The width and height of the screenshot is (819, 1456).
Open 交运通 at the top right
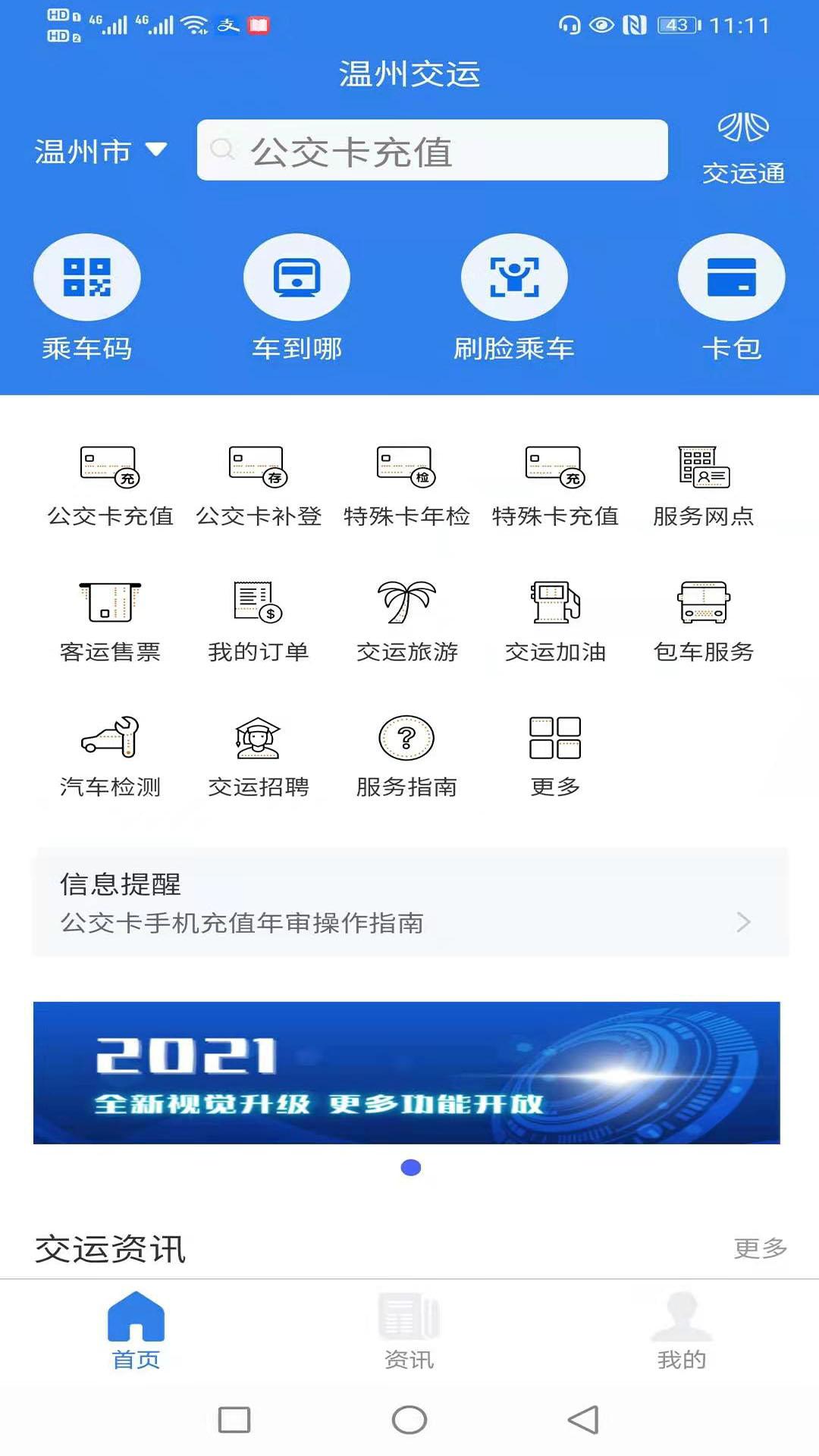click(x=743, y=149)
